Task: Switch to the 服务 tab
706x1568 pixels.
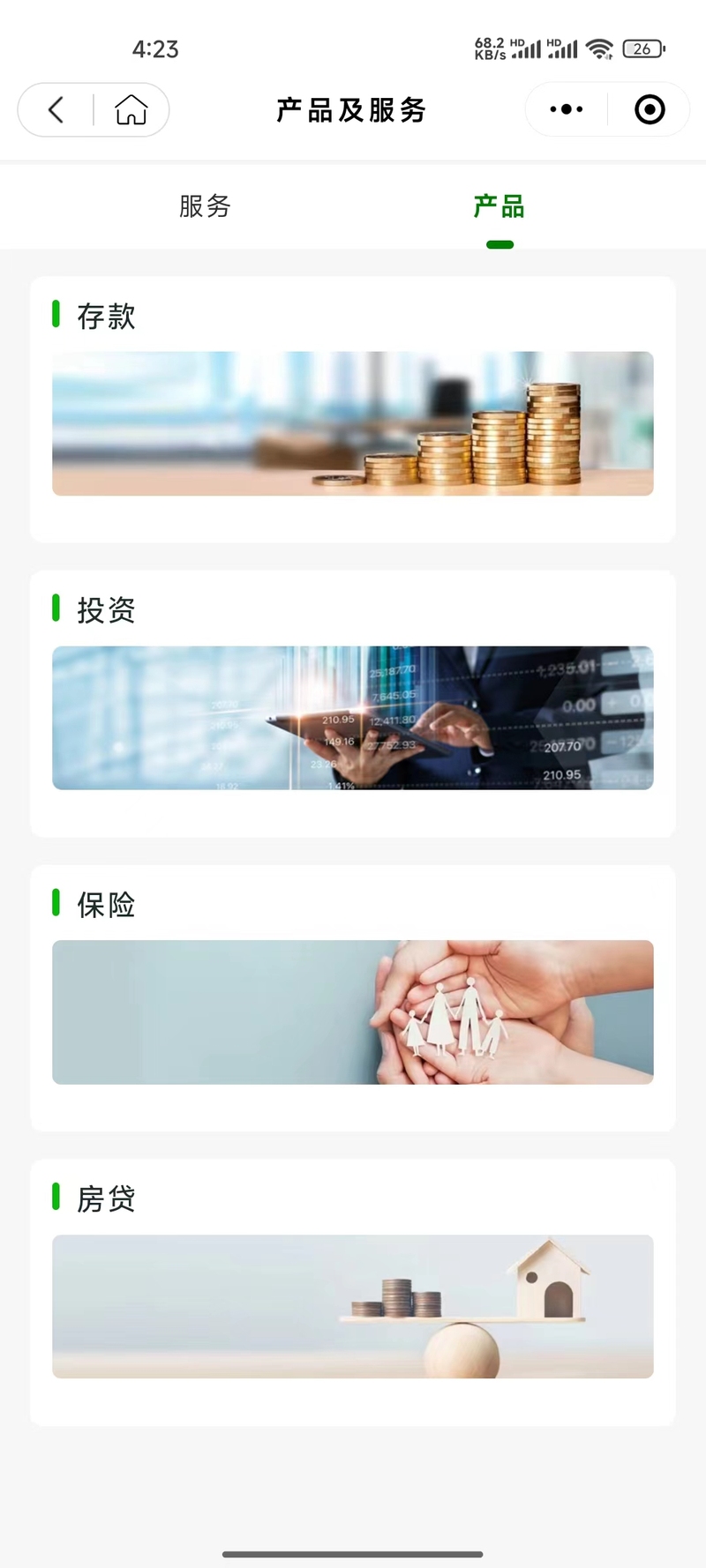Action: pyautogui.click(x=205, y=206)
